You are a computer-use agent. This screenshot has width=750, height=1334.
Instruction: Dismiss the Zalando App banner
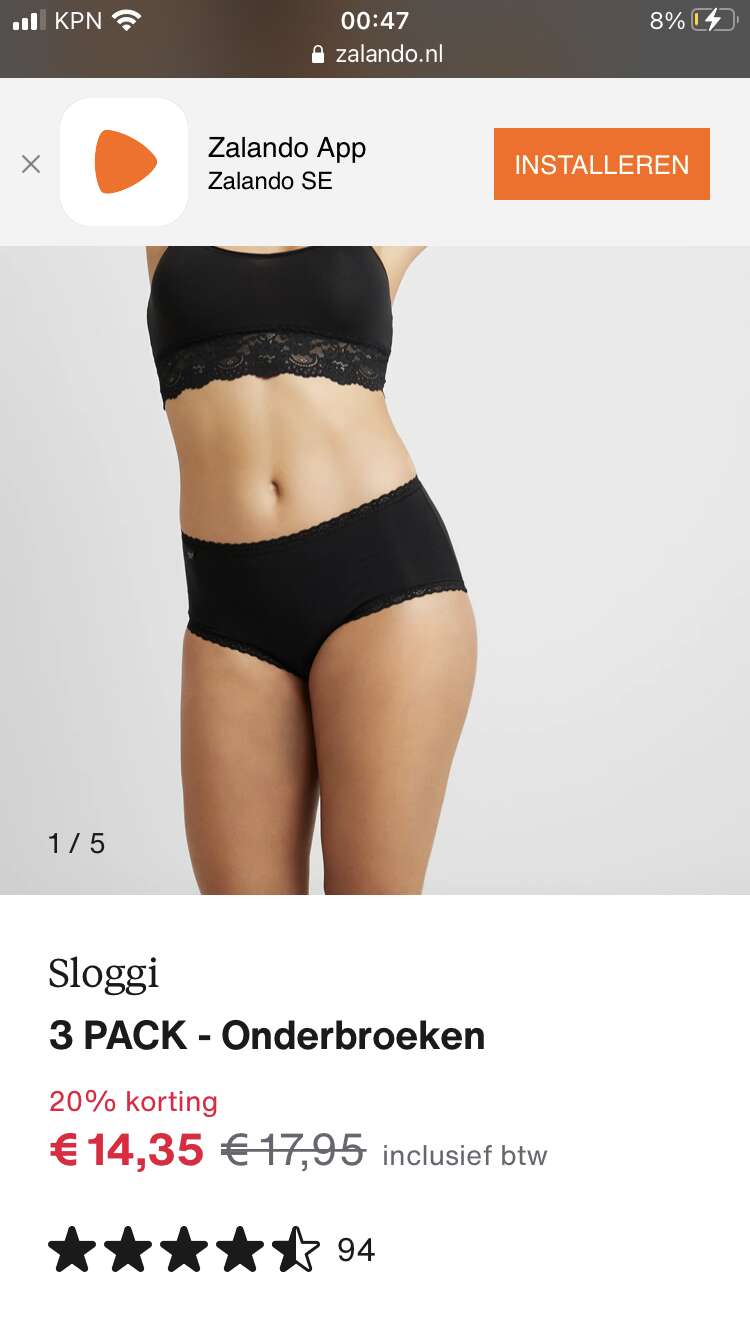click(31, 164)
